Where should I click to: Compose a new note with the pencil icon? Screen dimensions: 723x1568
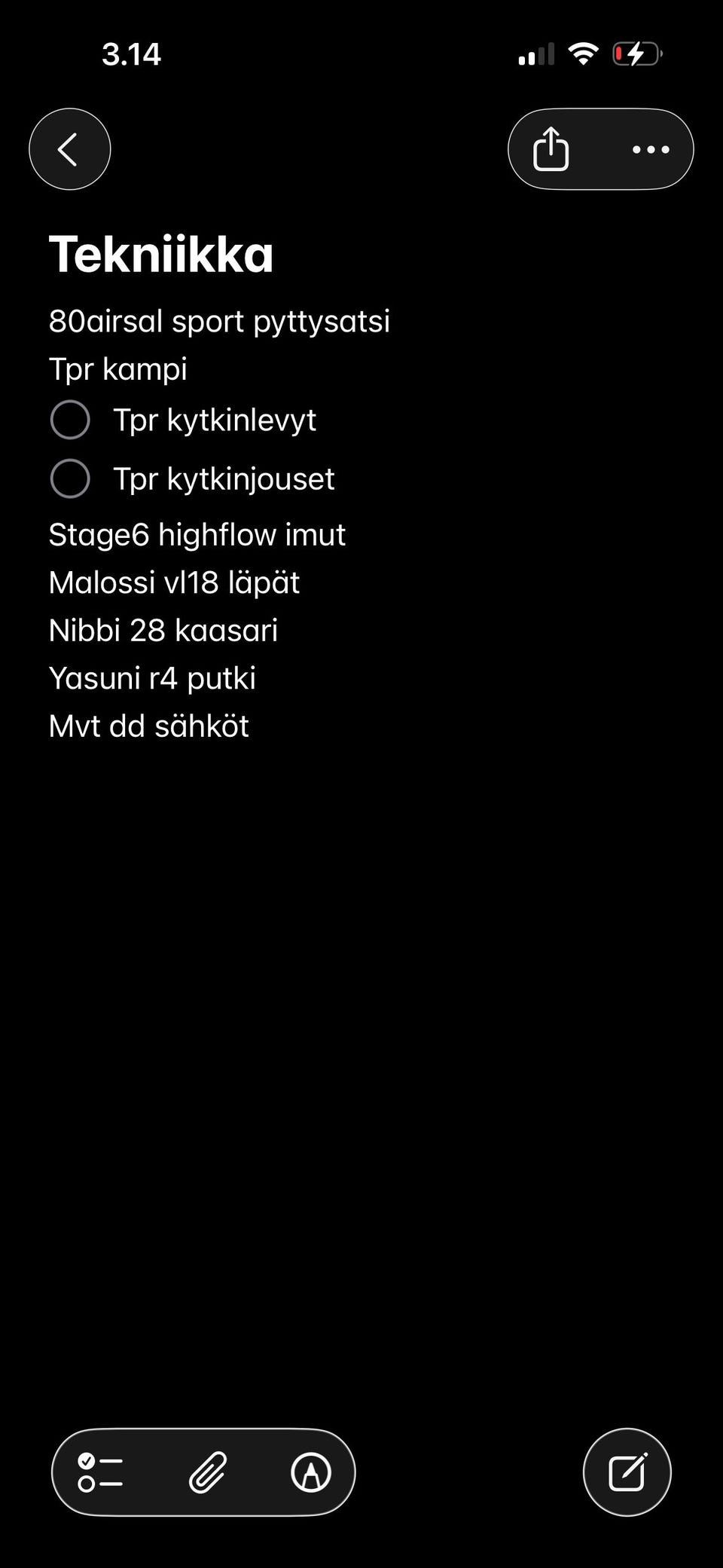click(x=627, y=1472)
